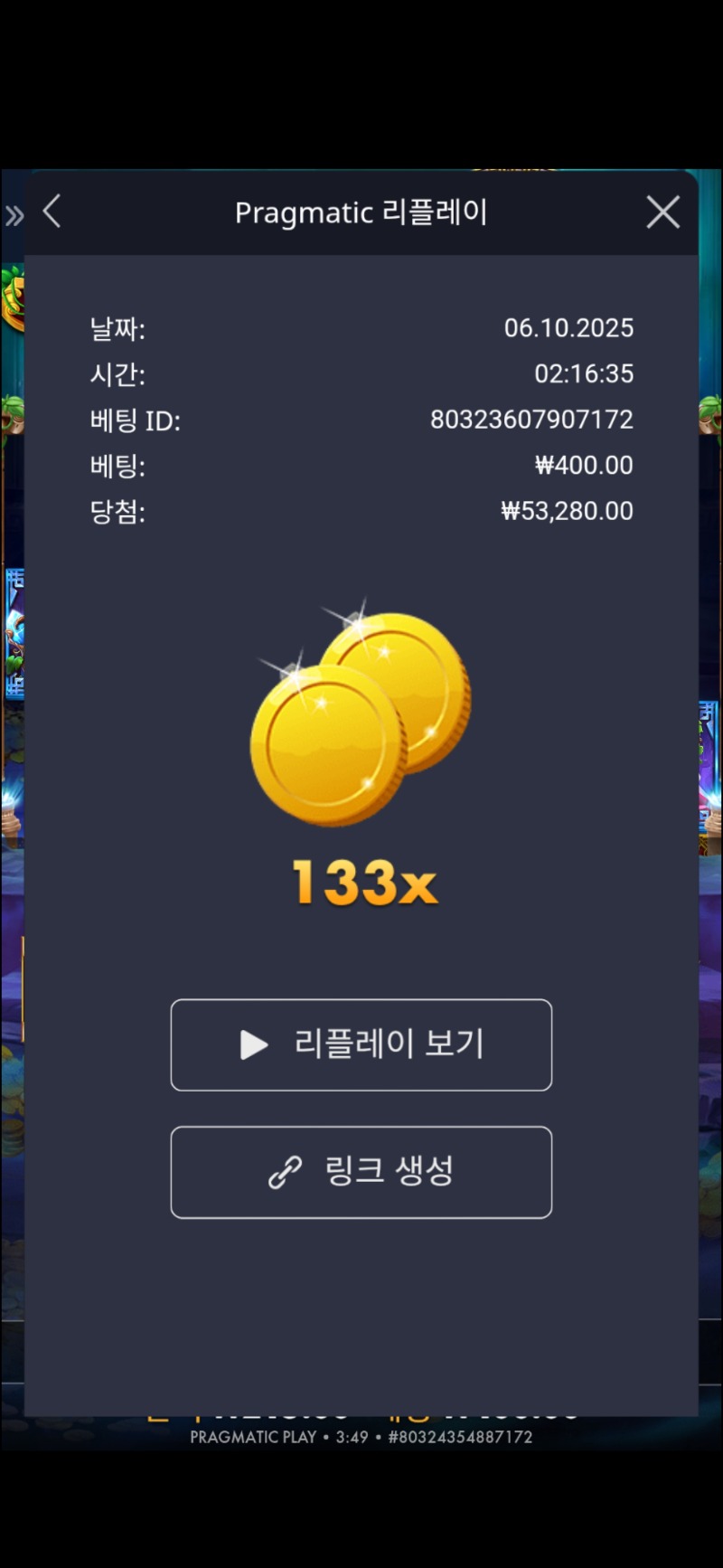
Task: Expand the side panel double-arrow
Action: (14, 215)
